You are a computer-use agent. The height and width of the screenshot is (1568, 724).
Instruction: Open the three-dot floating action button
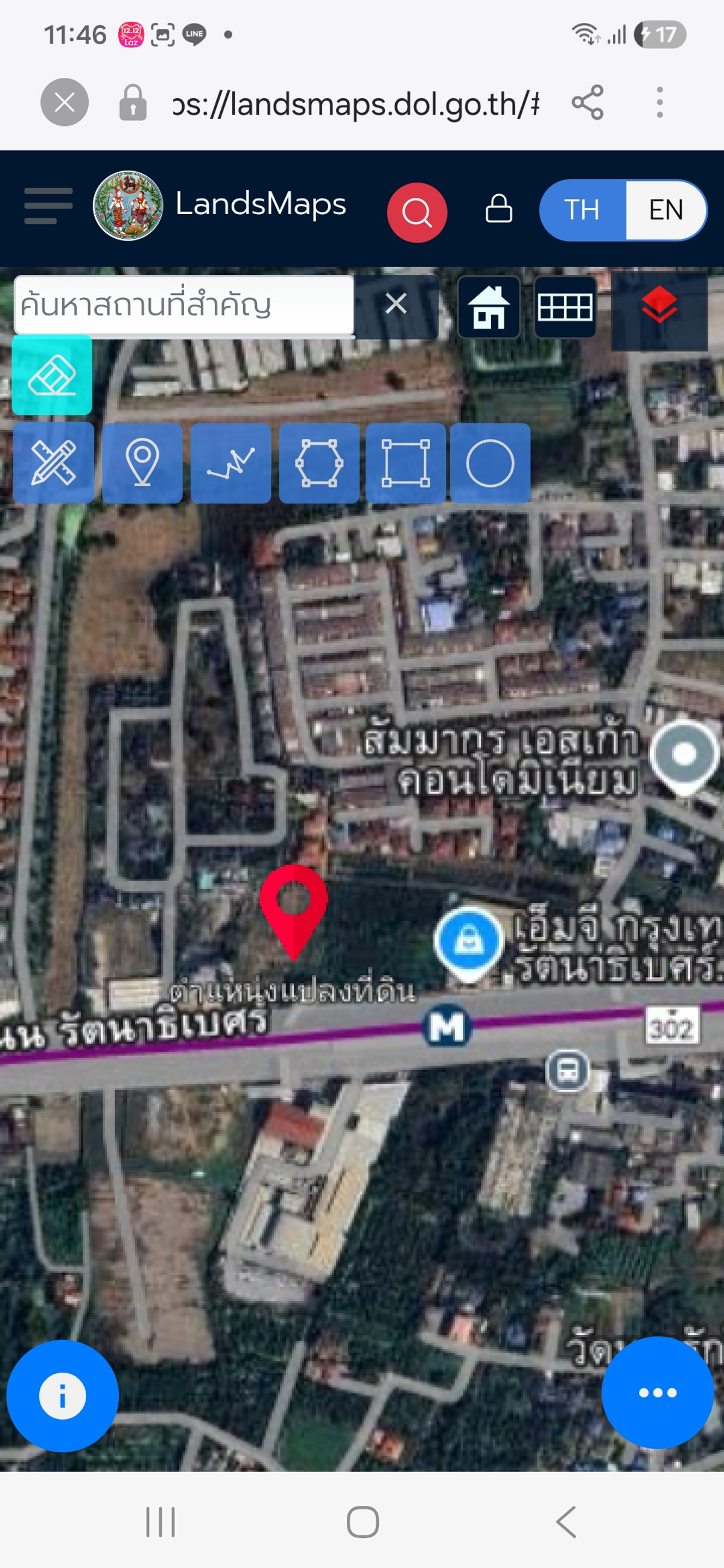pos(658,1393)
